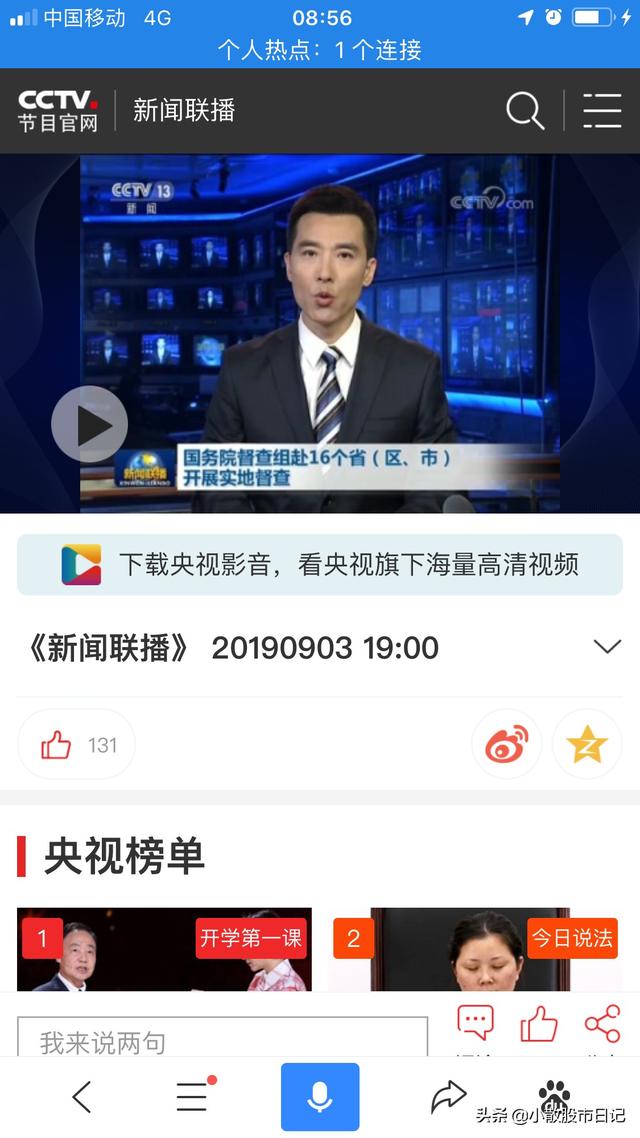Play the 新闻联播 video
Viewport: 640px width, 1138px height.
[90, 425]
